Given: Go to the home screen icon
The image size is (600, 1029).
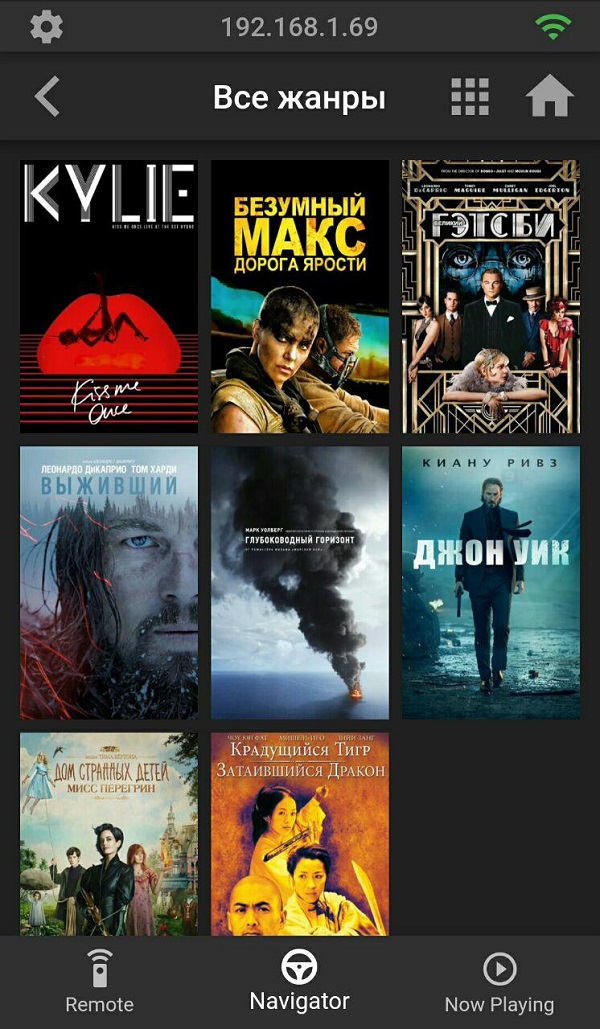Looking at the screenshot, I should coord(549,97).
